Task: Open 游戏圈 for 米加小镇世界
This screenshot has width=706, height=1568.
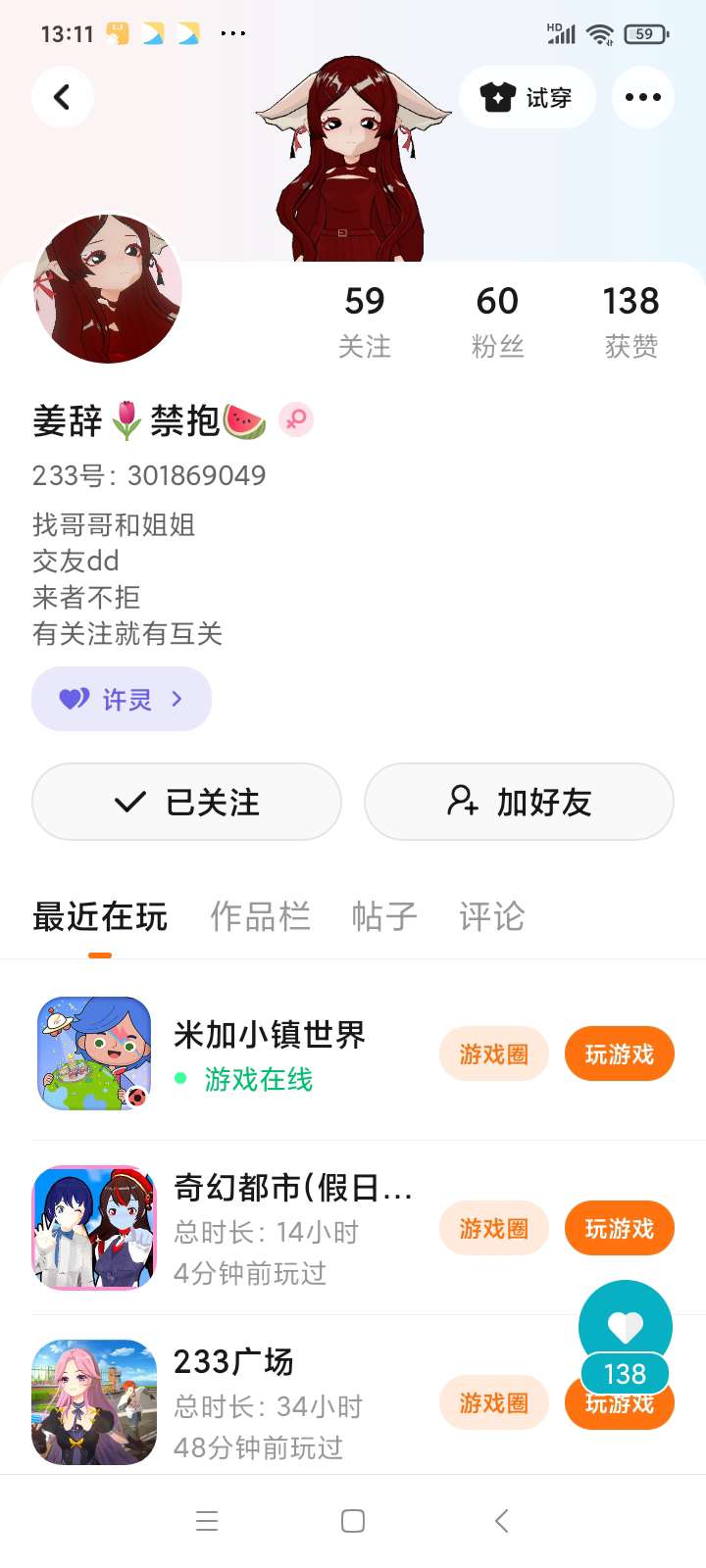Action: tap(493, 1054)
